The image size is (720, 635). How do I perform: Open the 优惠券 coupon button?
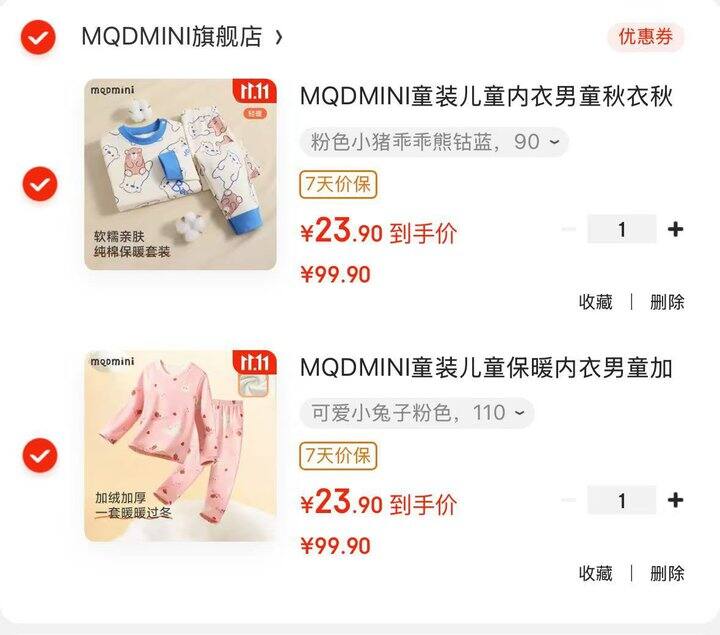point(645,38)
